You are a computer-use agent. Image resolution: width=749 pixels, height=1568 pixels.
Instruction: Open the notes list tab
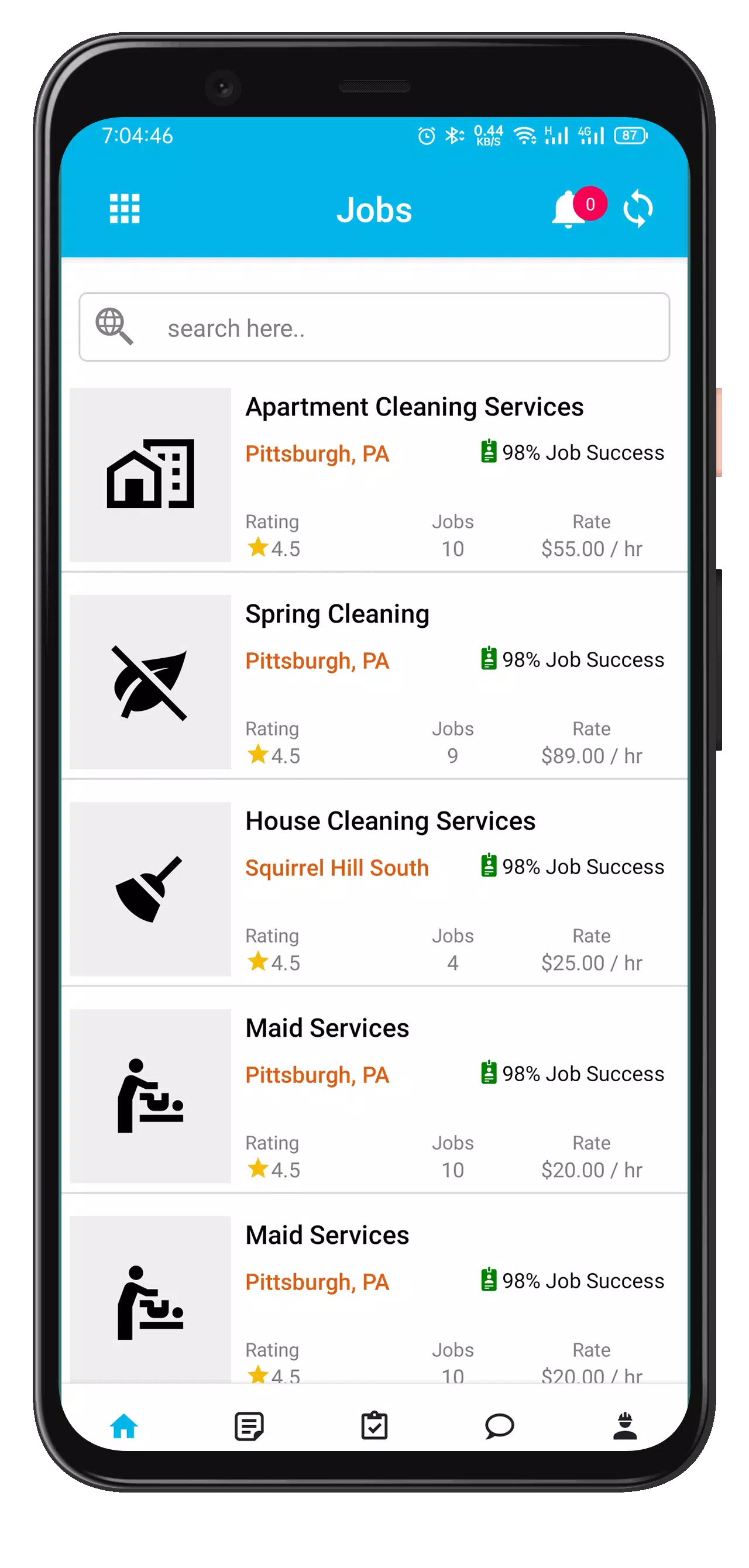249,1426
